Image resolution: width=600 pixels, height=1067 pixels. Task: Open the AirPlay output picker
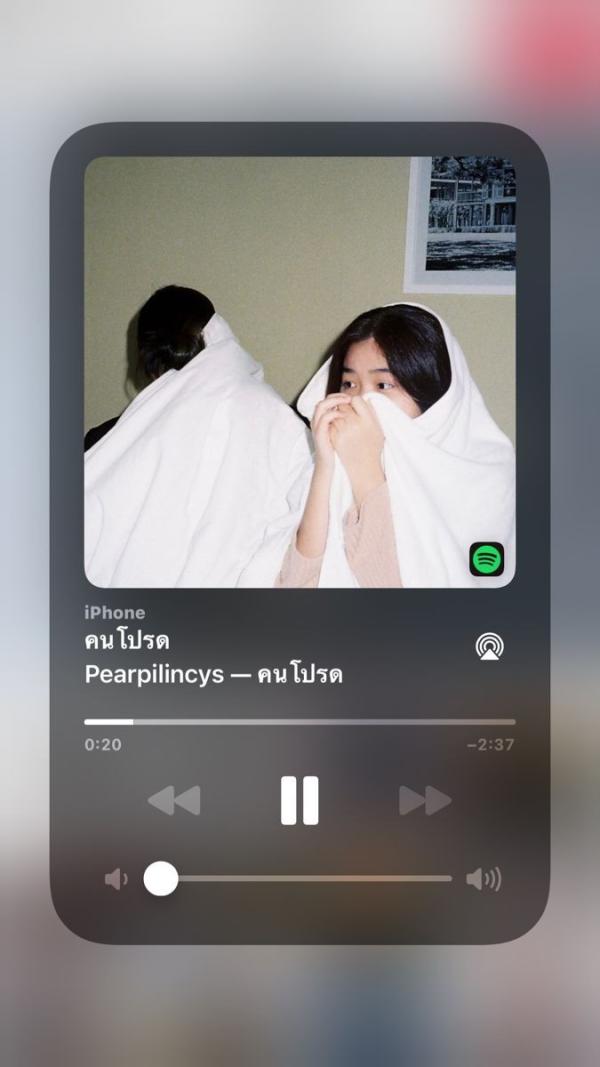(x=489, y=646)
